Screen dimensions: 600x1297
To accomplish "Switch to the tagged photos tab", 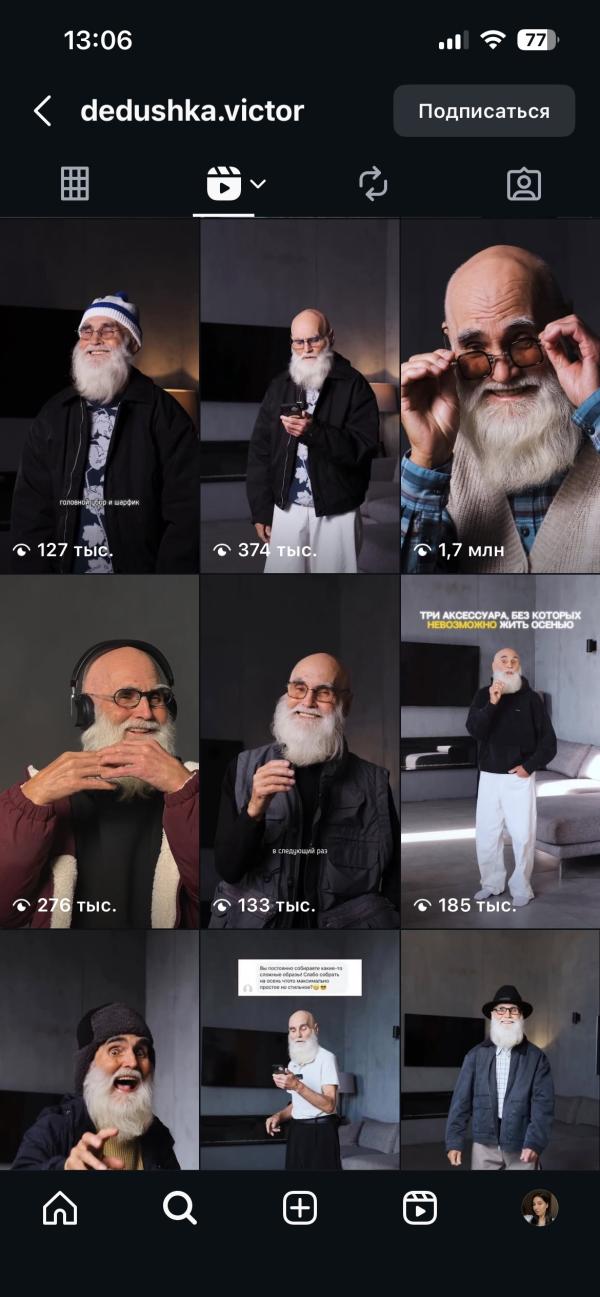I will 524,184.
